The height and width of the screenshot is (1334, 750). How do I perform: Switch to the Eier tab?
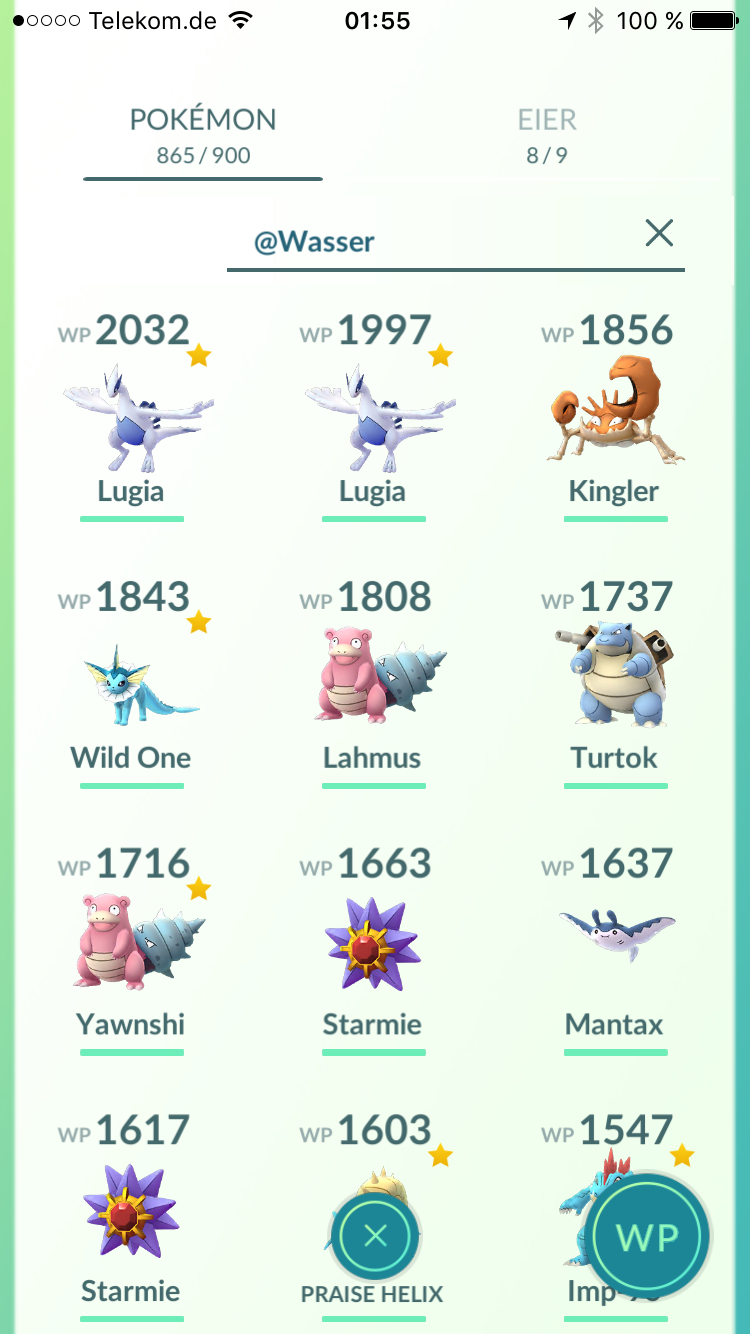[x=547, y=135]
